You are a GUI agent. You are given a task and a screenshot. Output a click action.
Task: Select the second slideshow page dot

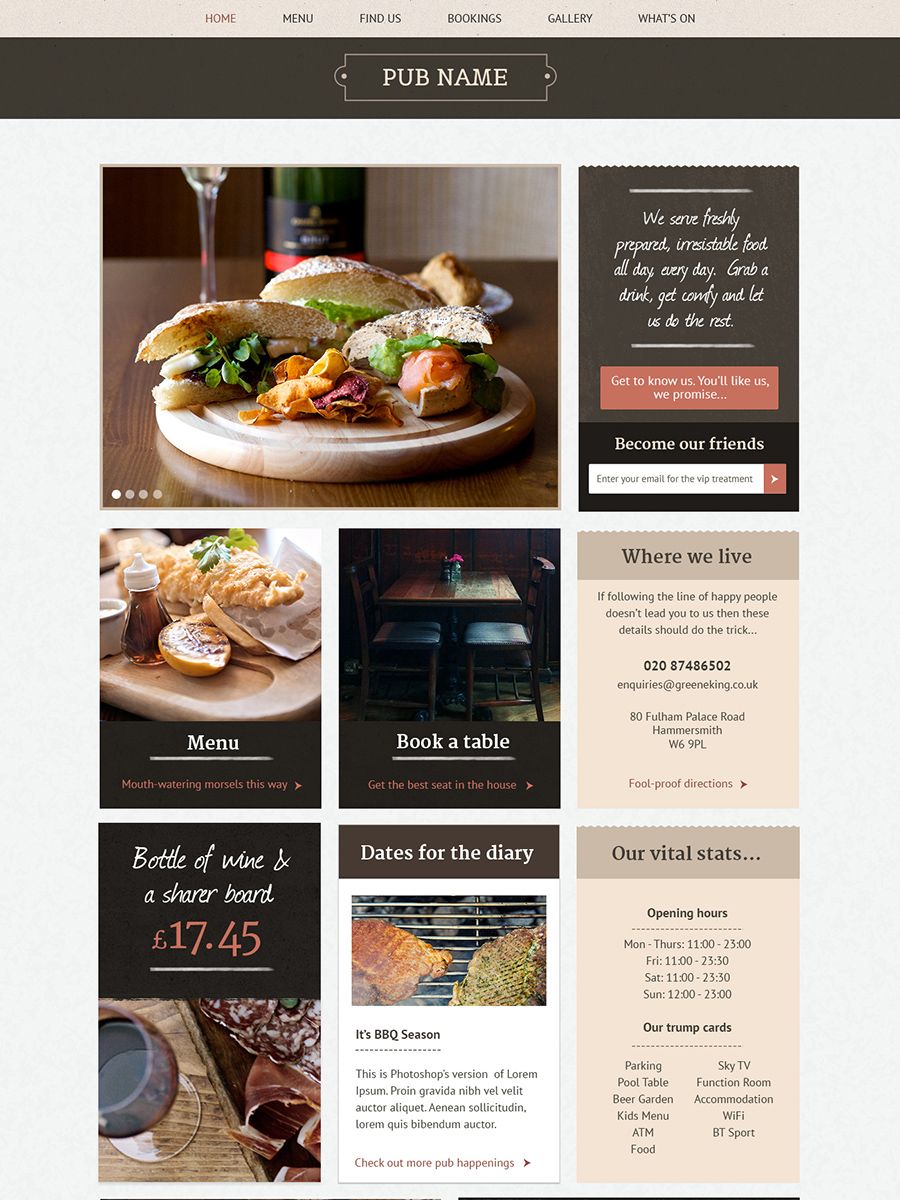click(x=130, y=494)
